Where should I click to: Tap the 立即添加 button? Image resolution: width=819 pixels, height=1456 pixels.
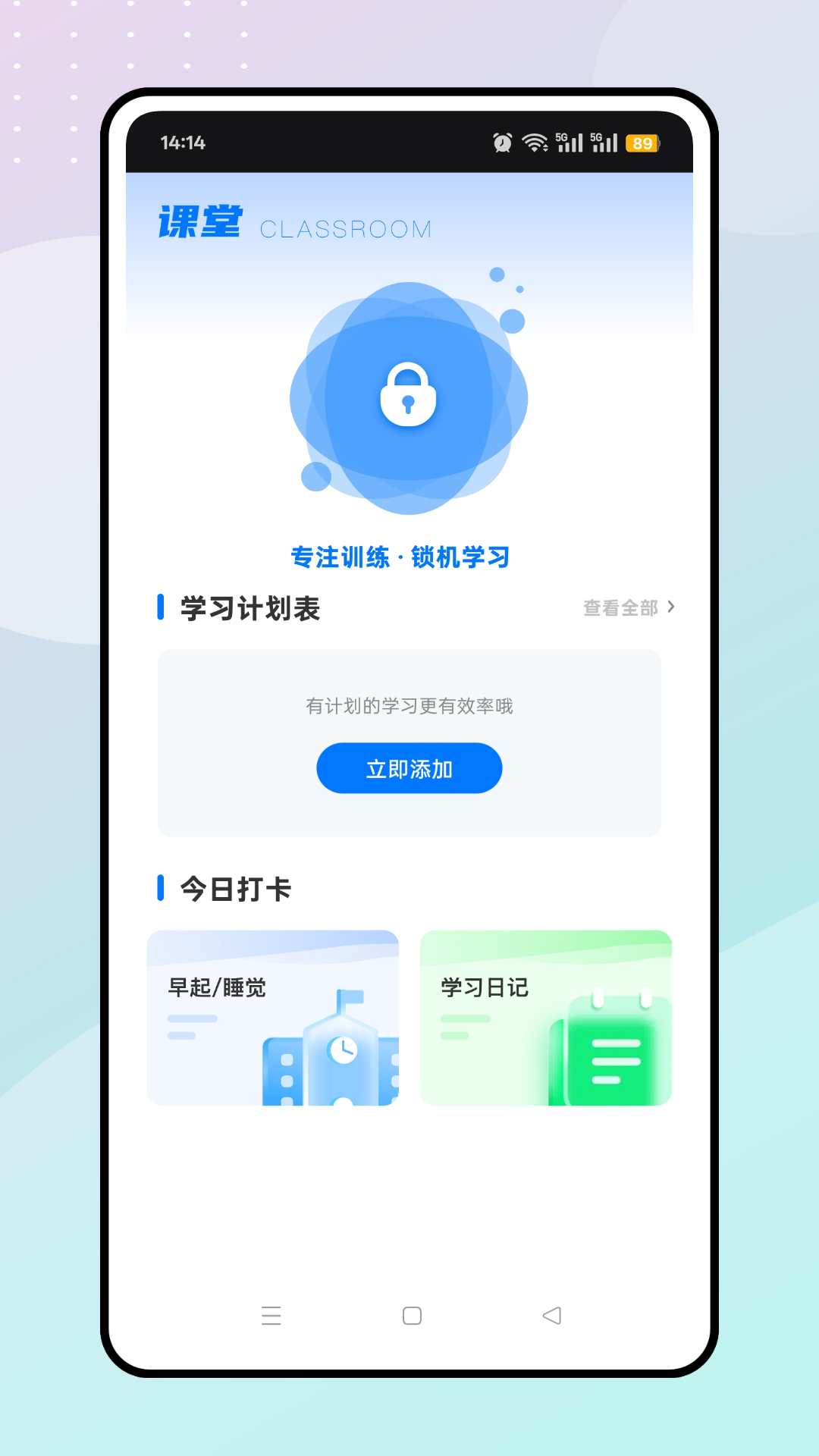tap(409, 768)
